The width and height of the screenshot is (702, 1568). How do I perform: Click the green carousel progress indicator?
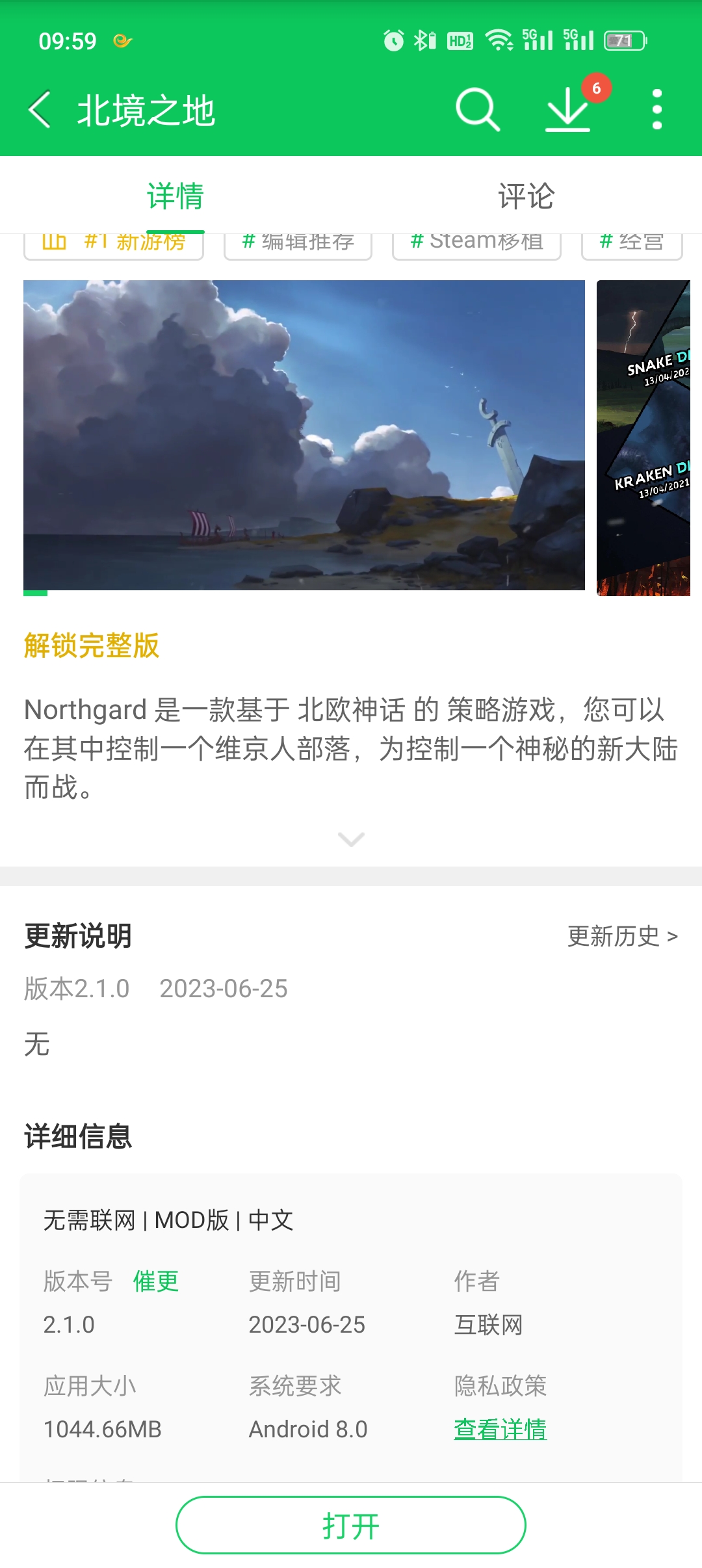click(x=36, y=593)
